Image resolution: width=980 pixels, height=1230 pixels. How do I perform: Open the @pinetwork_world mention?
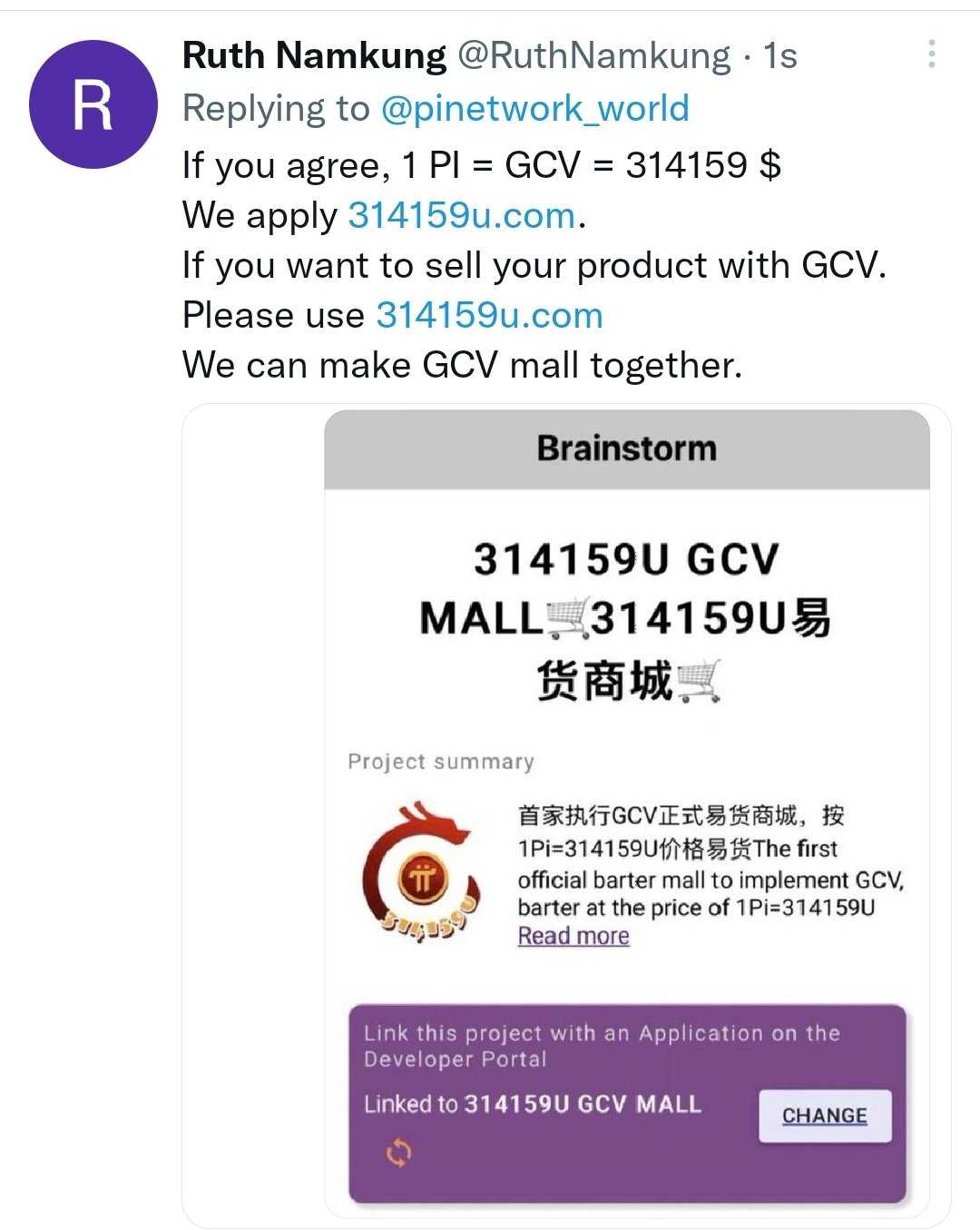pos(535,109)
